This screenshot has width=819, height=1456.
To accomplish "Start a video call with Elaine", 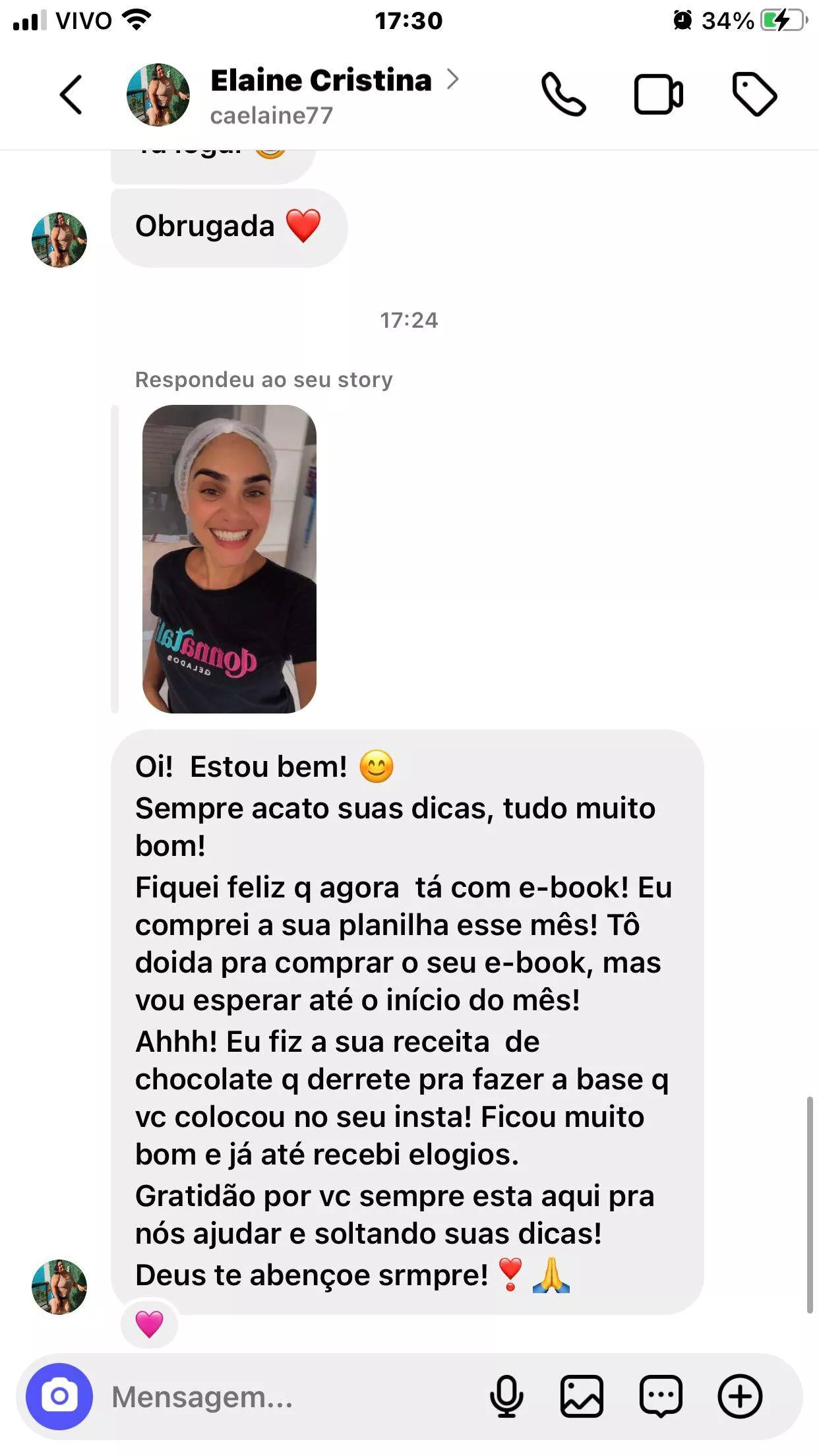I will coord(658,95).
